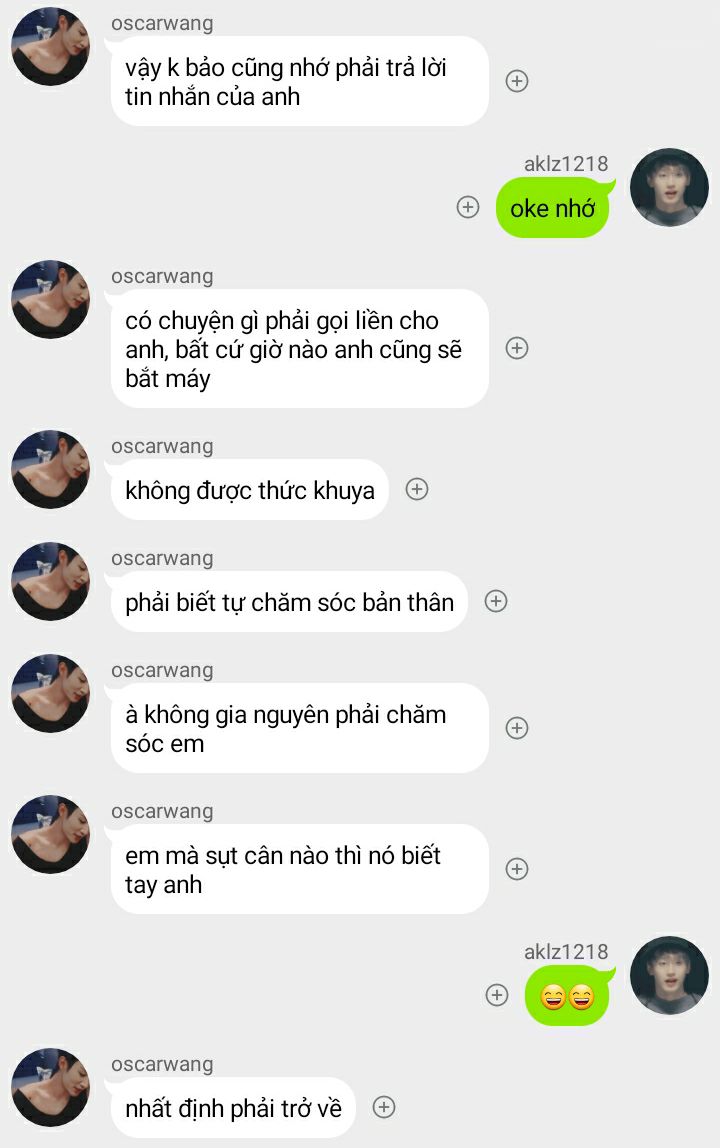Tap the plus by "em mà sụt cân"

click(x=517, y=869)
